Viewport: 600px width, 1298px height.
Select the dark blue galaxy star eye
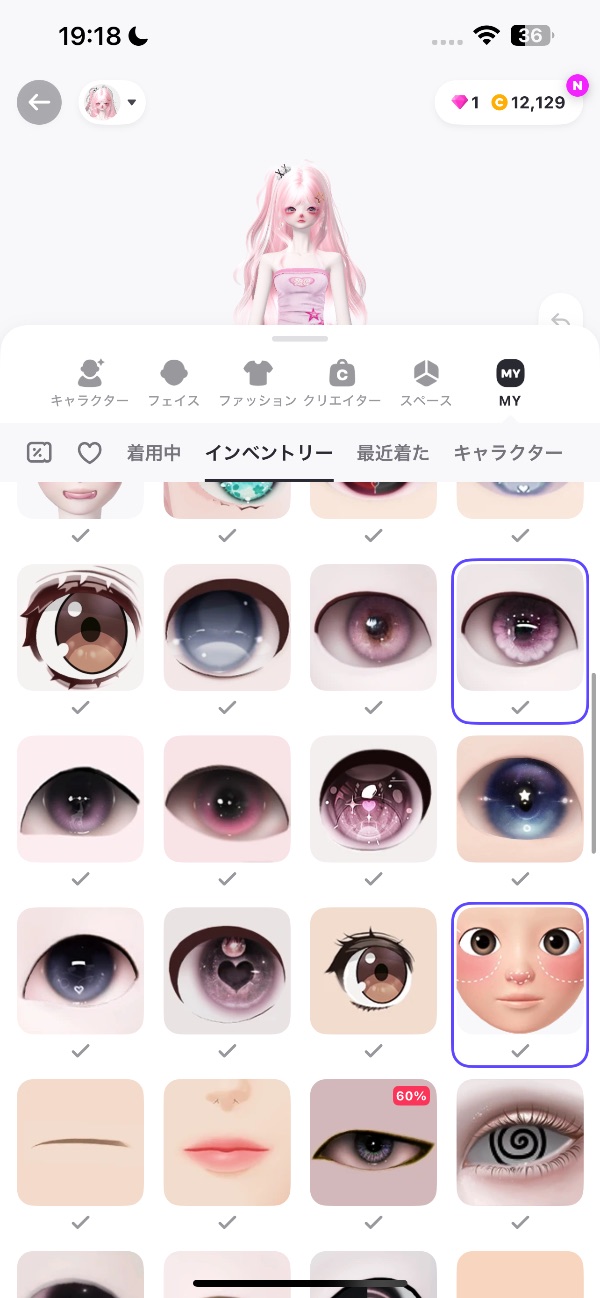[x=520, y=799]
